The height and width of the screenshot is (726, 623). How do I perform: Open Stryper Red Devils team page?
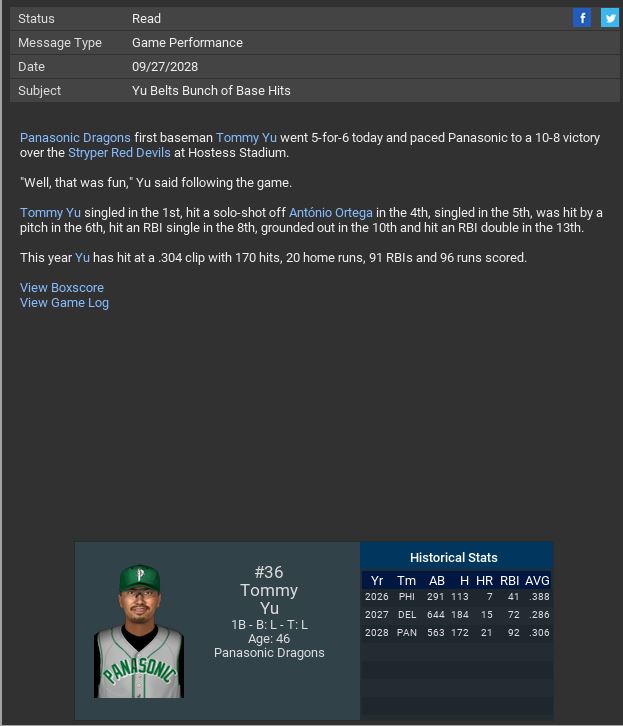pos(119,153)
